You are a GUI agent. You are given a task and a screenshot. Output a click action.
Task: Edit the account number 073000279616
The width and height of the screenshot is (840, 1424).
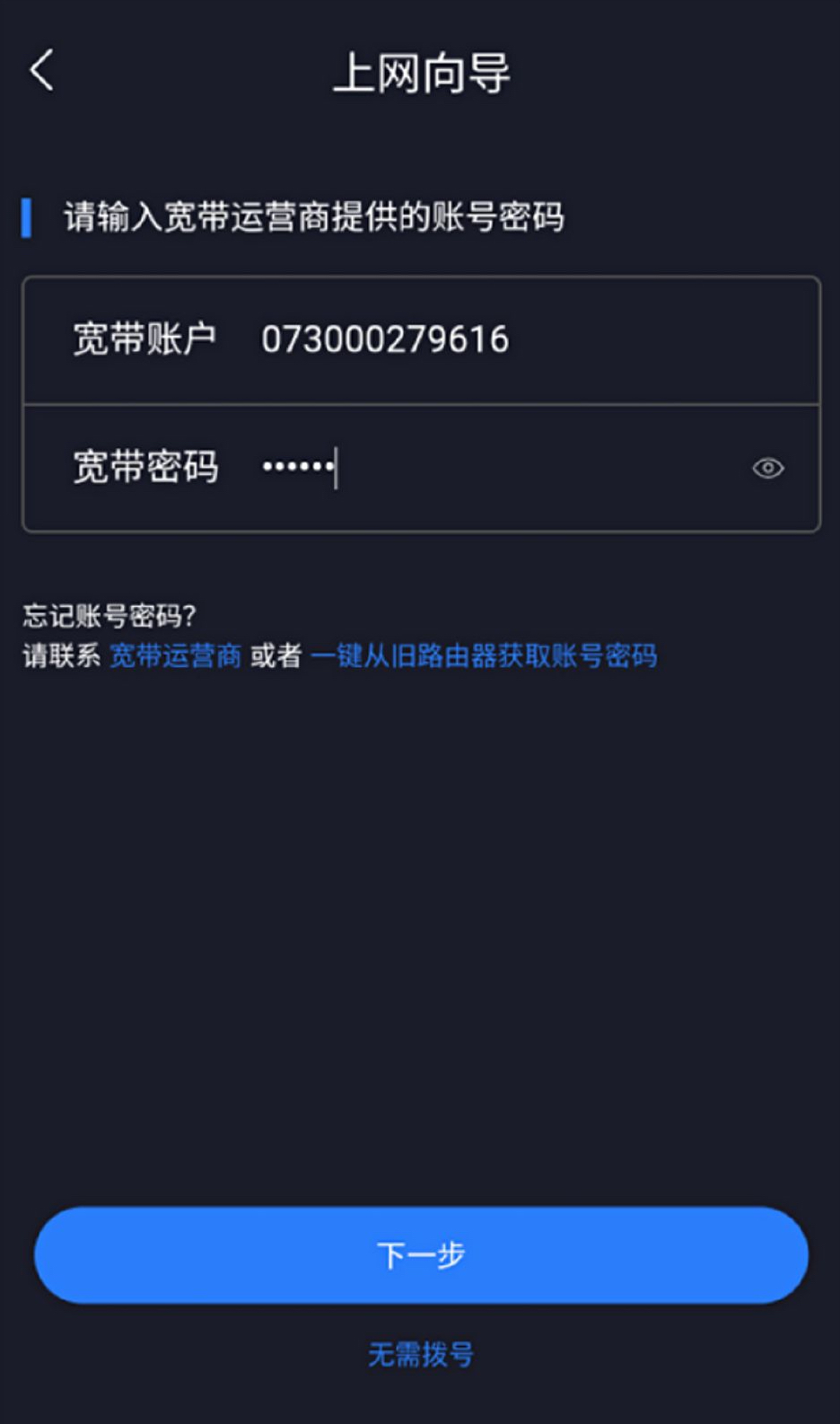[x=386, y=338]
